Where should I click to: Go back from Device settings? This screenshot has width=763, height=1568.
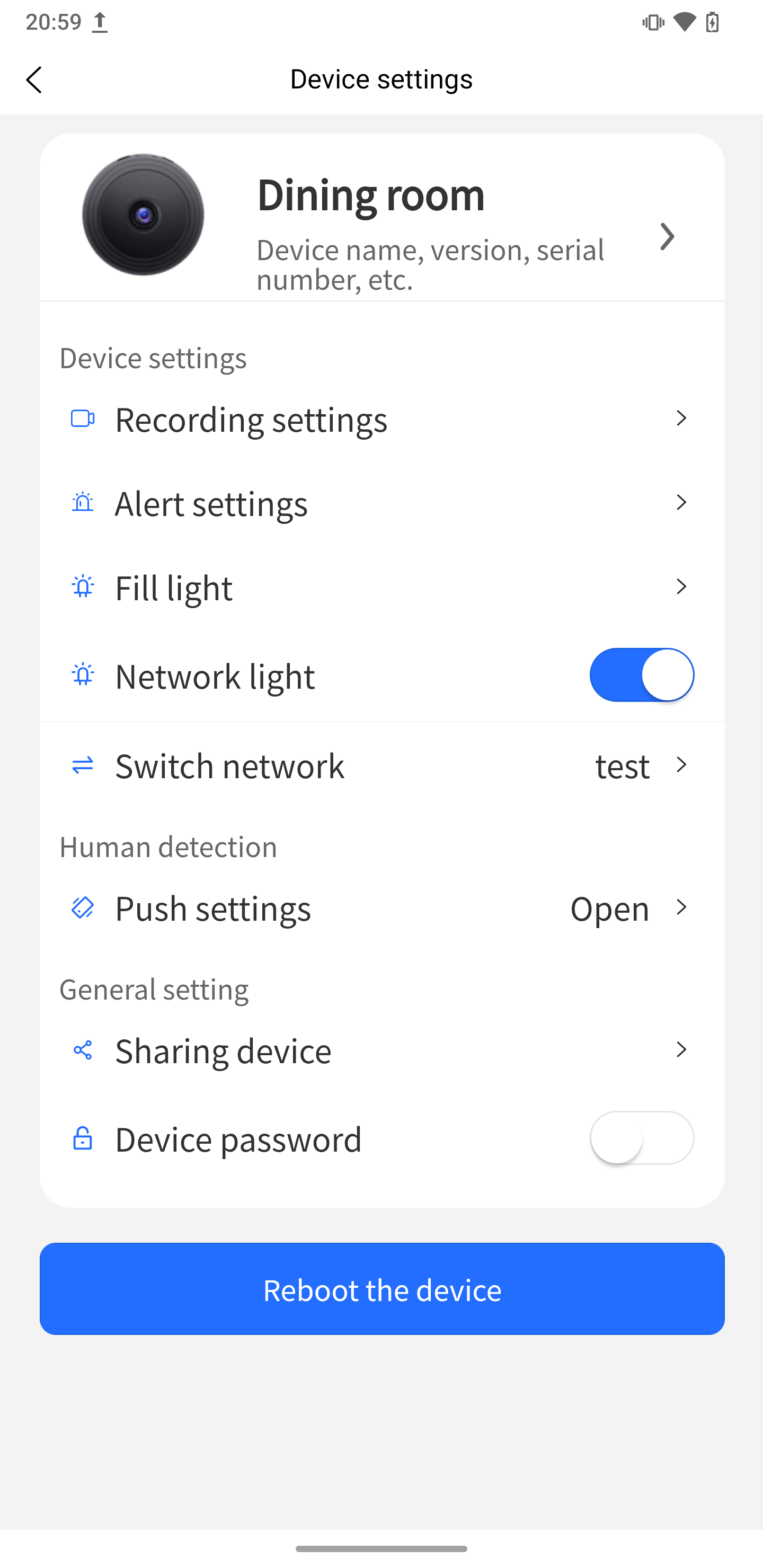coord(34,80)
